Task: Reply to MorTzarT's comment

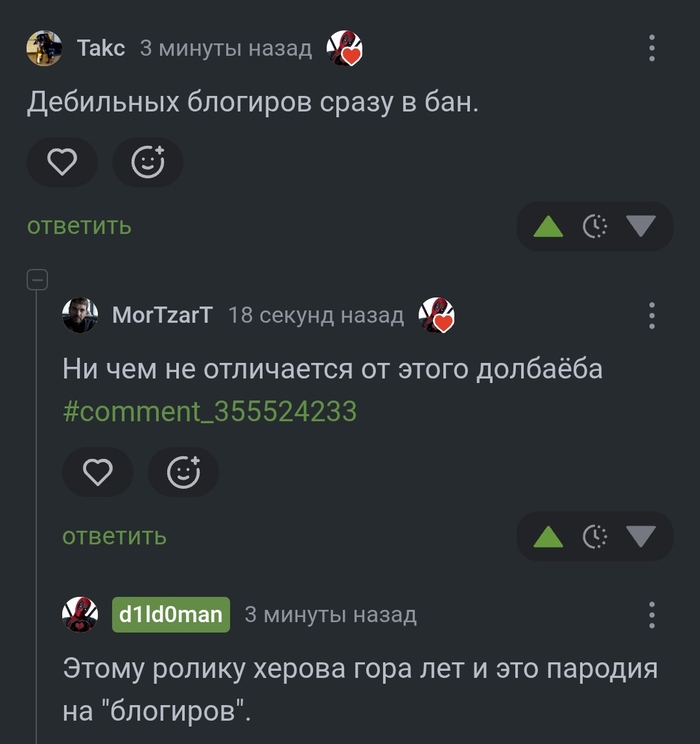Action: 114,537
